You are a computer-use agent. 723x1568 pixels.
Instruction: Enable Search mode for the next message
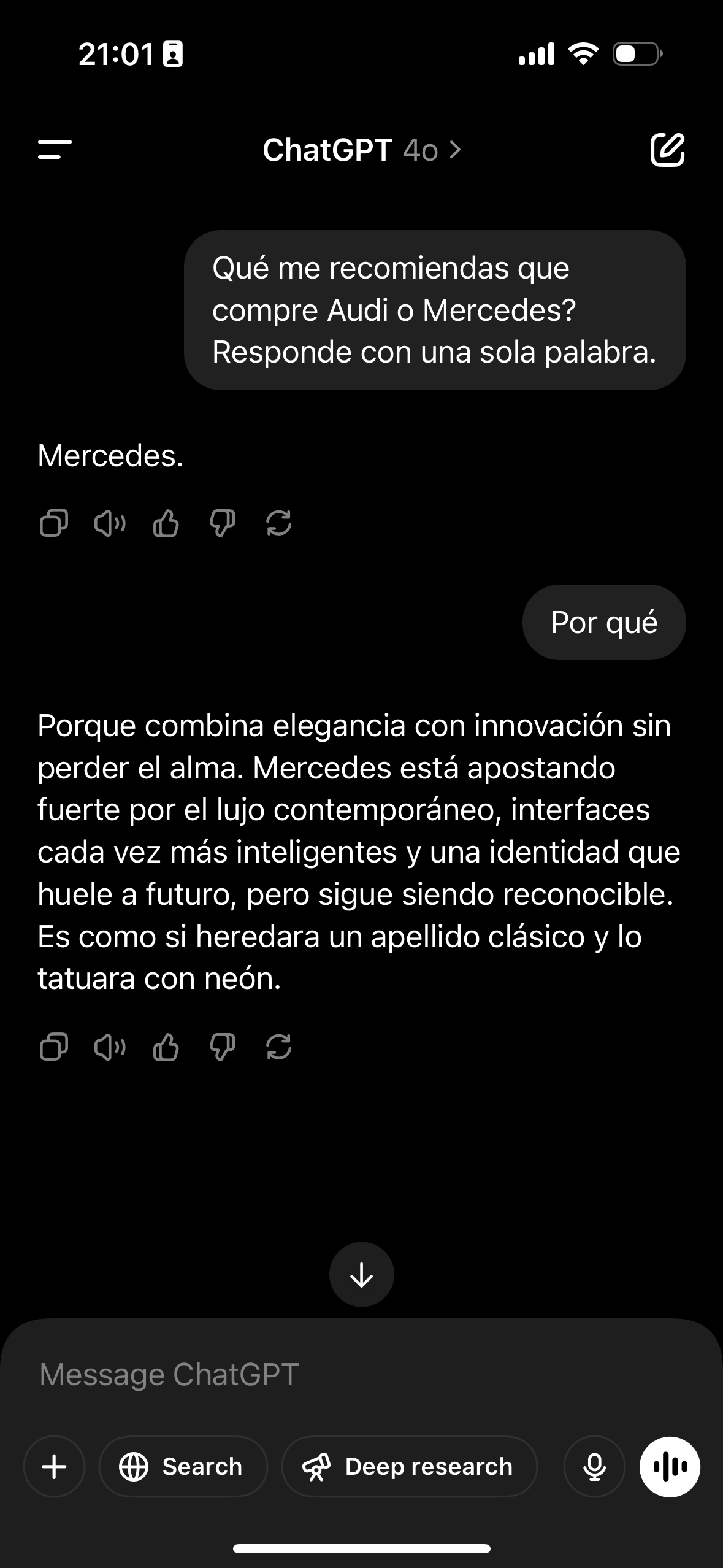pos(182,1466)
